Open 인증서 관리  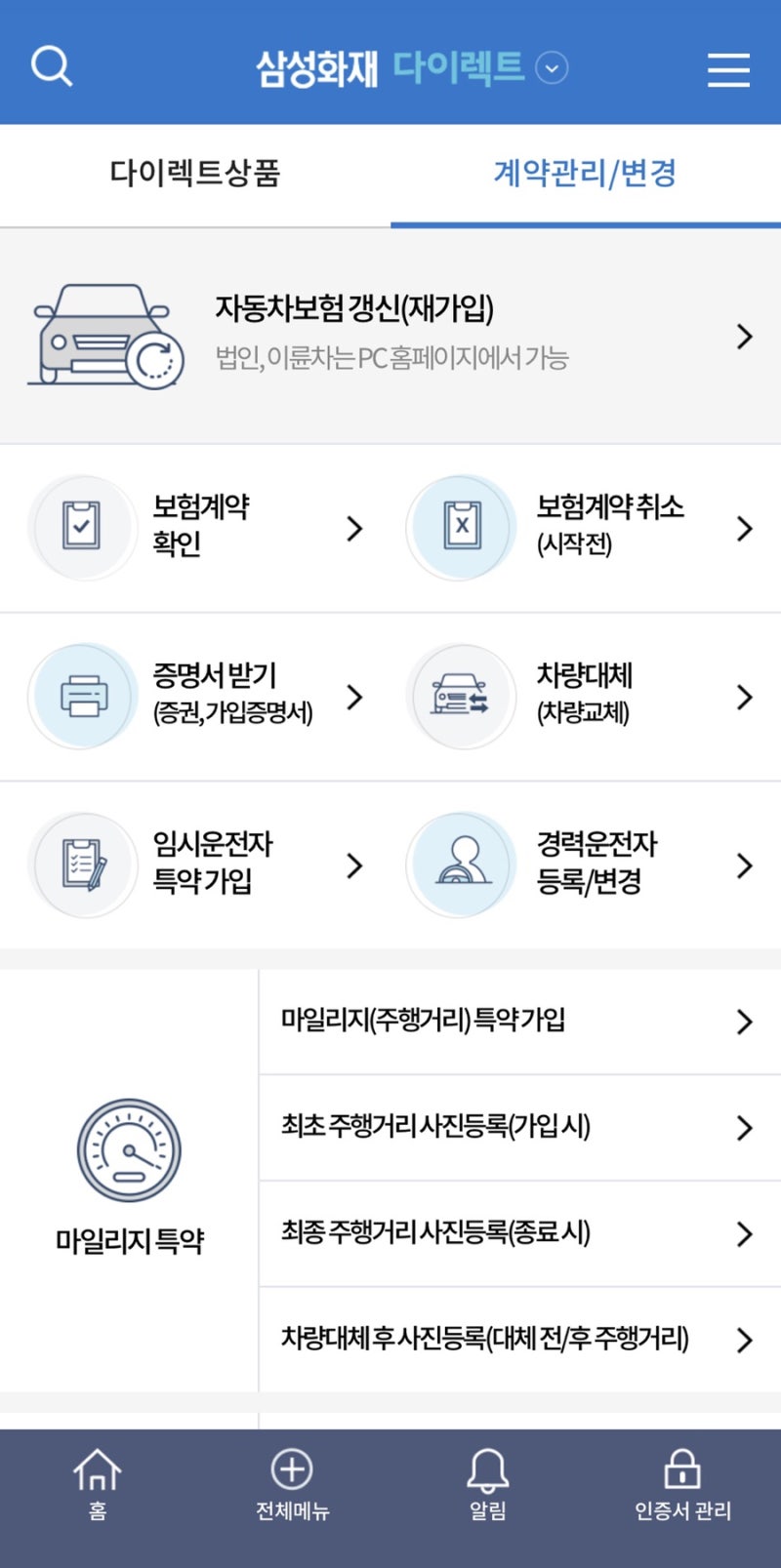pos(682,1485)
